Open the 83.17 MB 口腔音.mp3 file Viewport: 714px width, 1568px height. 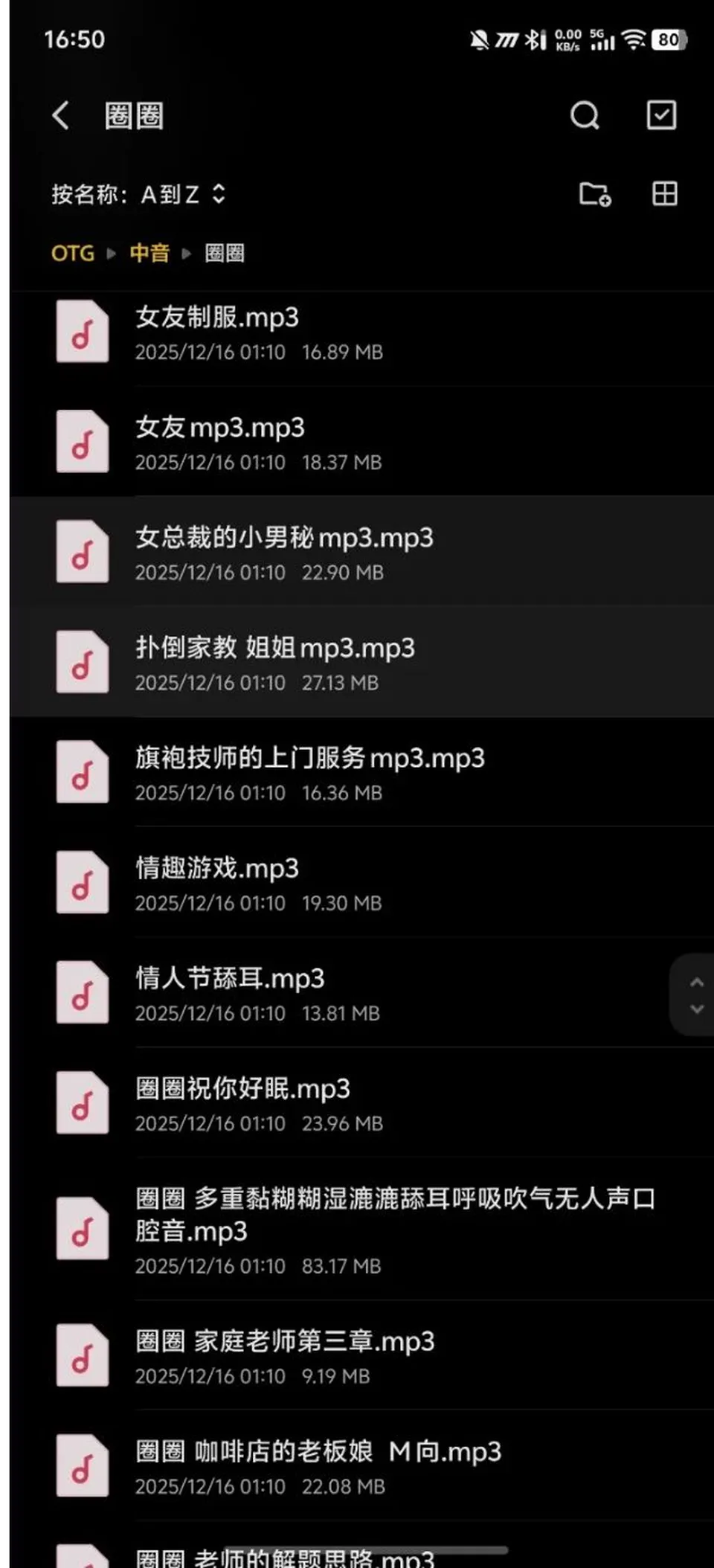(361, 1229)
